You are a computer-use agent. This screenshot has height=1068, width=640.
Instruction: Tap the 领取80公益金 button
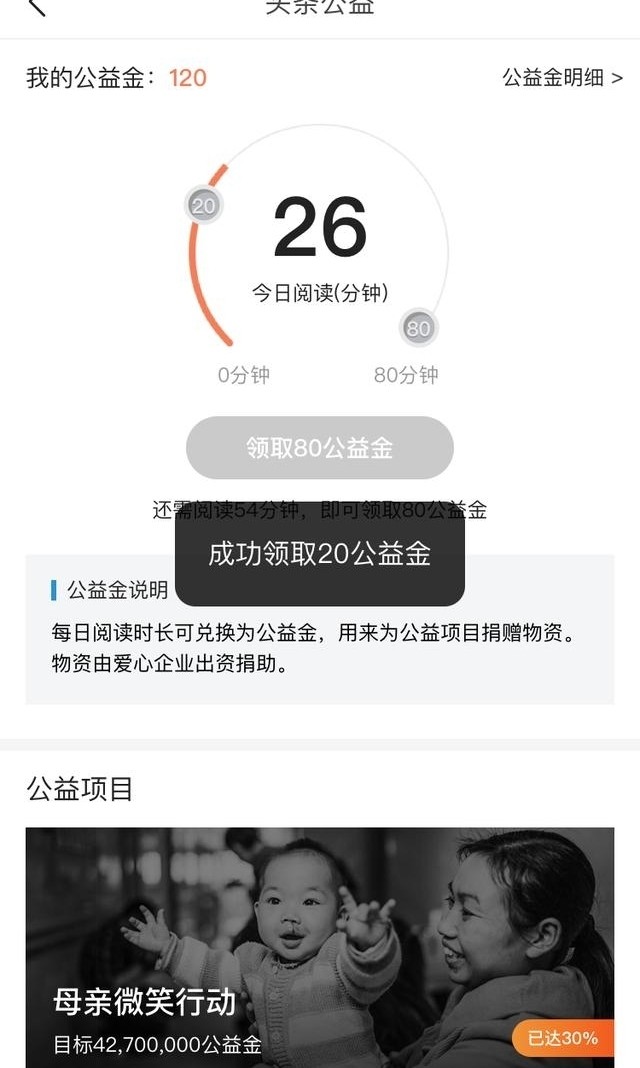pos(320,448)
